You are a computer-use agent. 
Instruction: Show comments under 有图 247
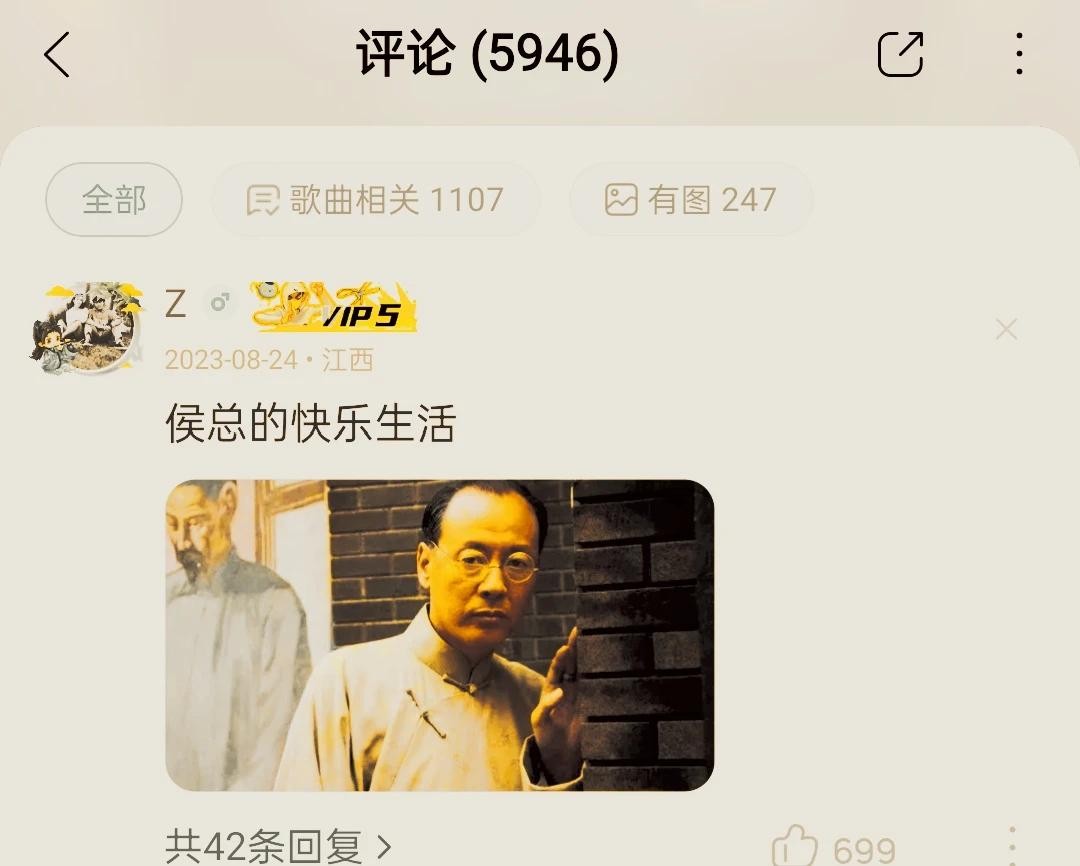point(691,200)
